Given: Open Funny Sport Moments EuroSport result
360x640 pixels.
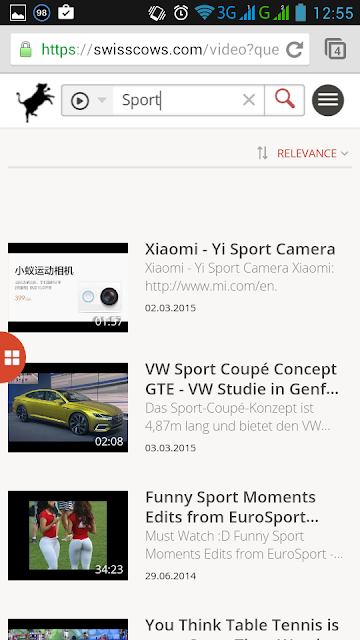Looking at the screenshot, I should point(231,507).
